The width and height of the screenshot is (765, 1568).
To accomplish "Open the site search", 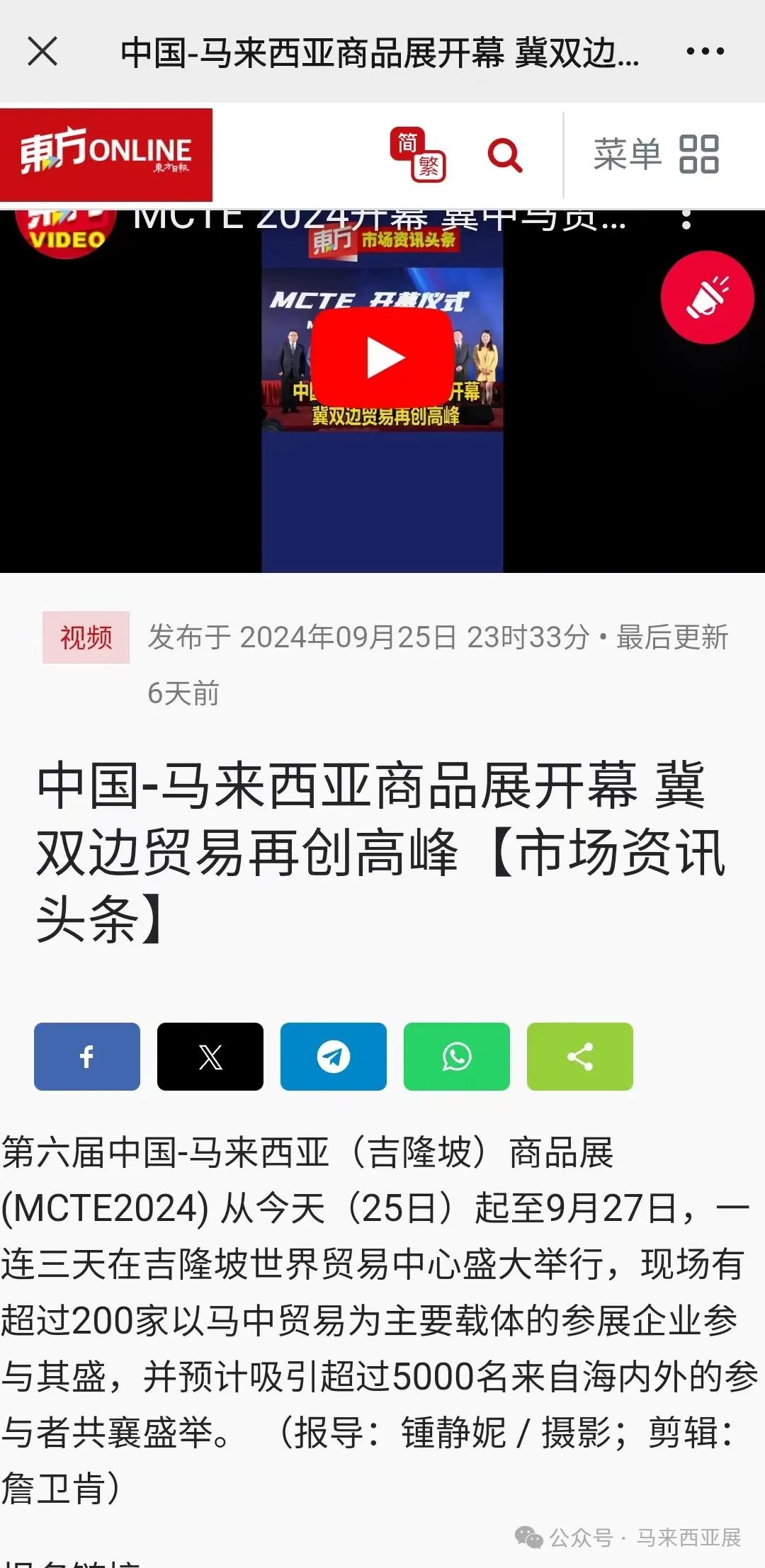I will (x=504, y=154).
